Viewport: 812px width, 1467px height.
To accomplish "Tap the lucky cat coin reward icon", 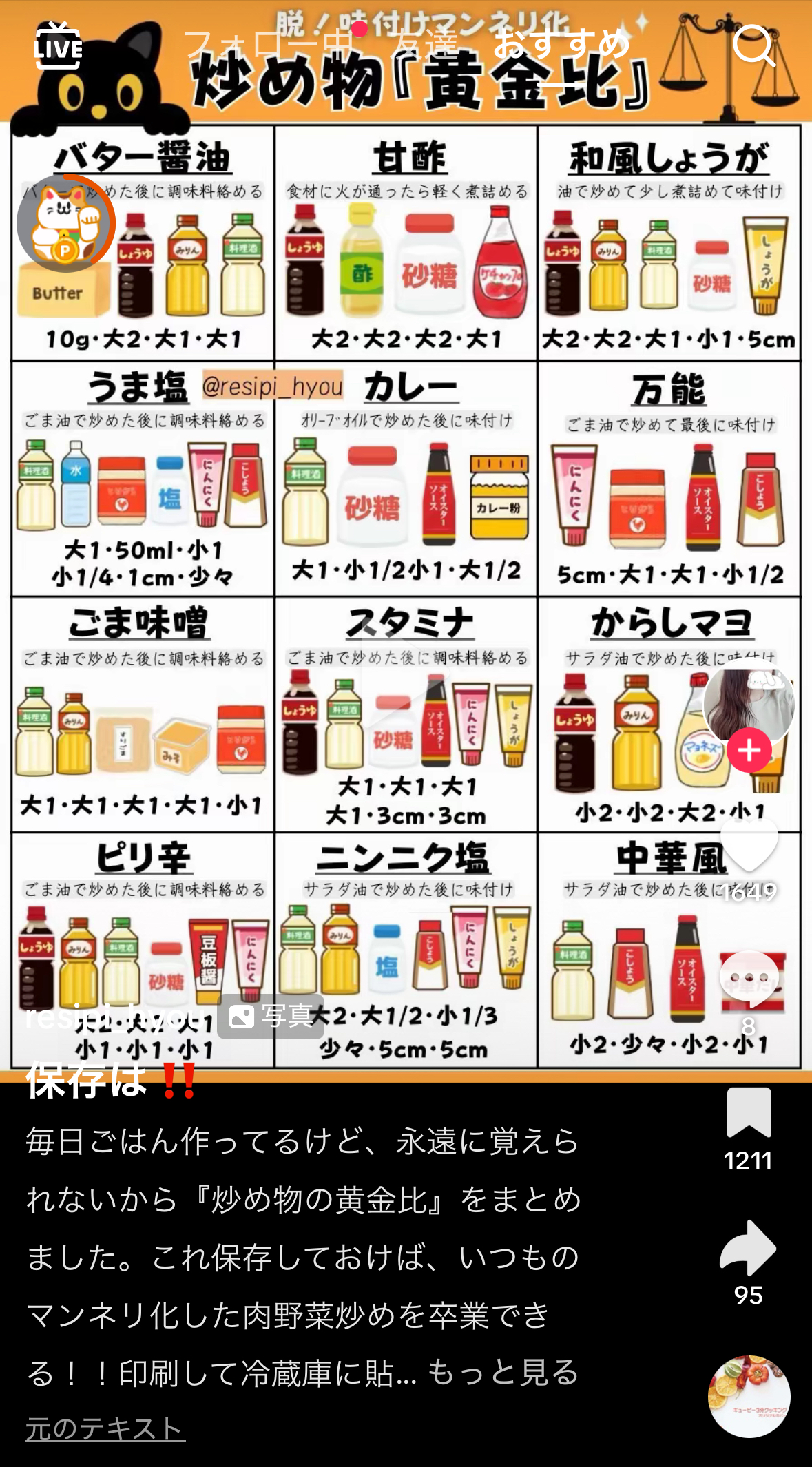I will (x=65, y=223).
